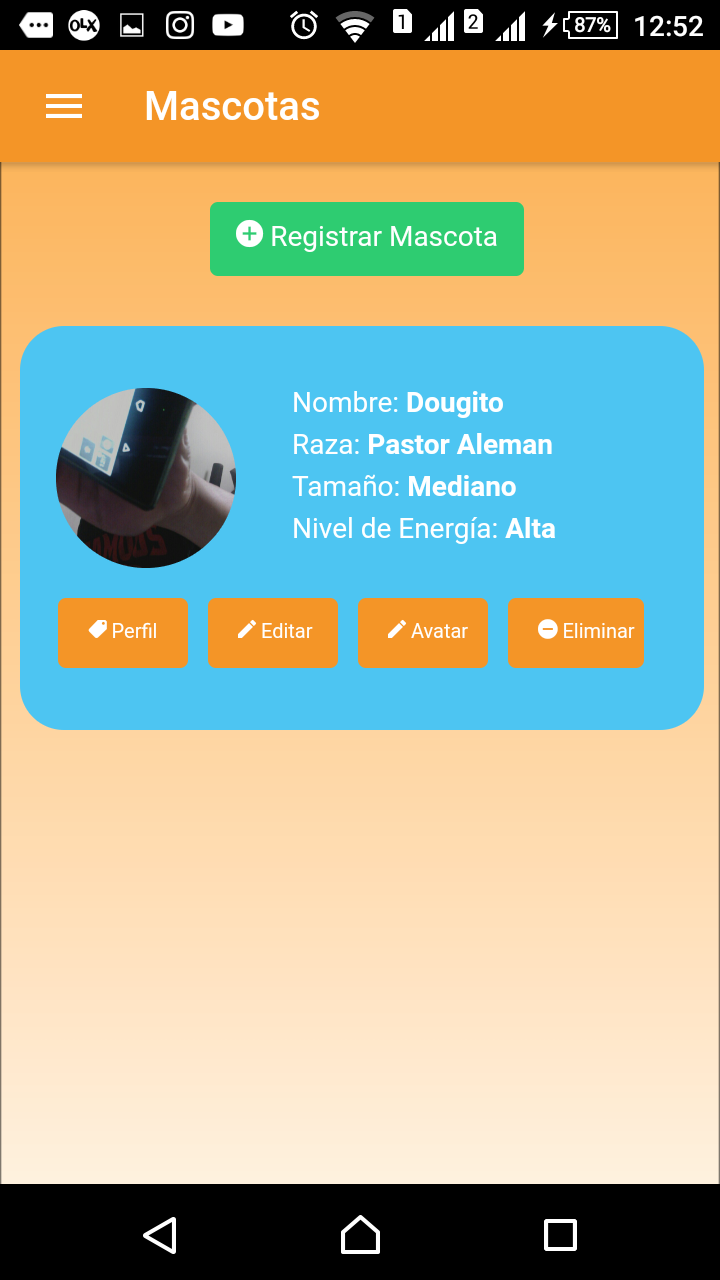Tap Editar for Dougito
This screenshot has height=1280, width=720.
coord(273,632)
